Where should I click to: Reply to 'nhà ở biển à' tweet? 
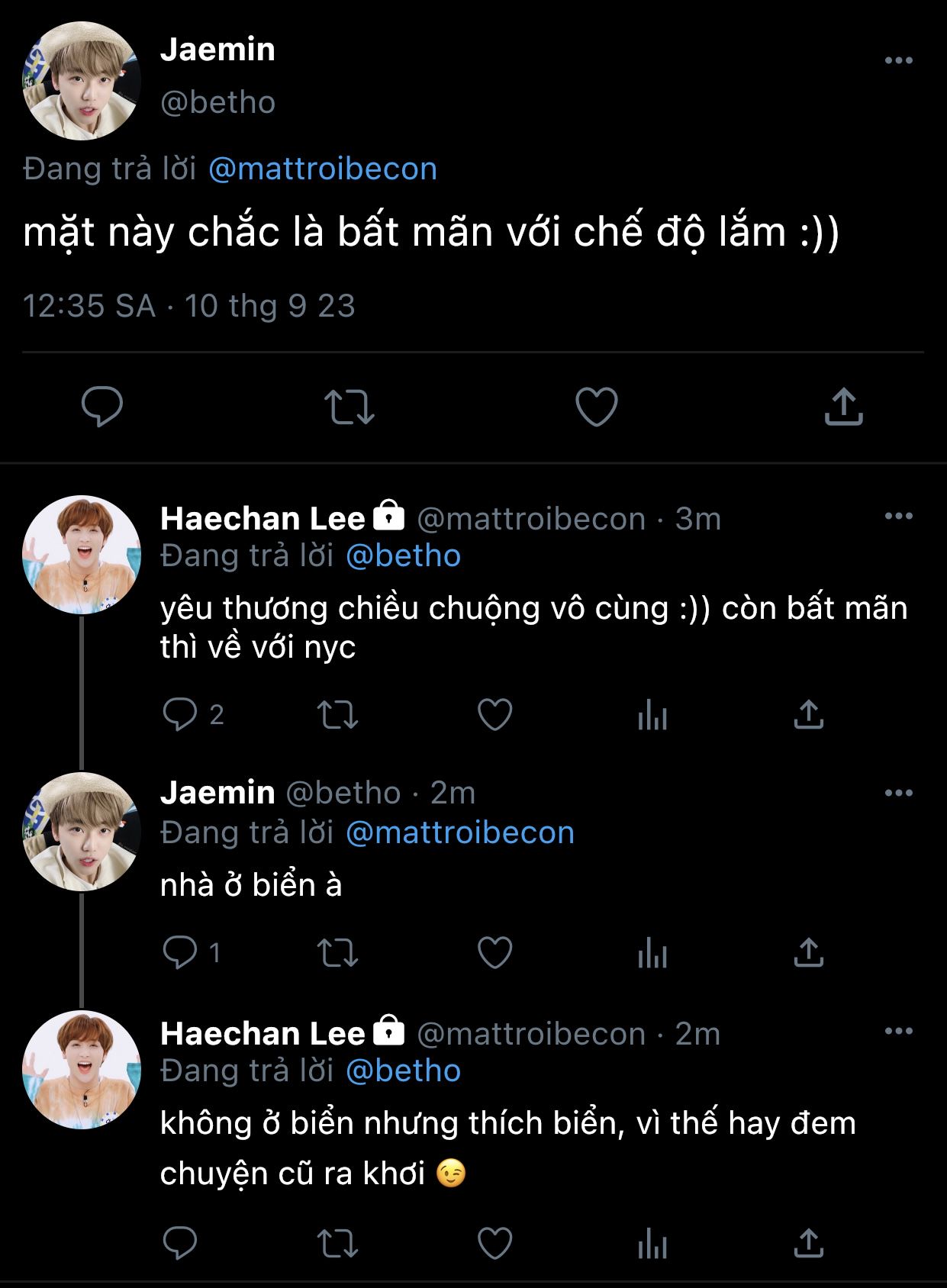181,952
